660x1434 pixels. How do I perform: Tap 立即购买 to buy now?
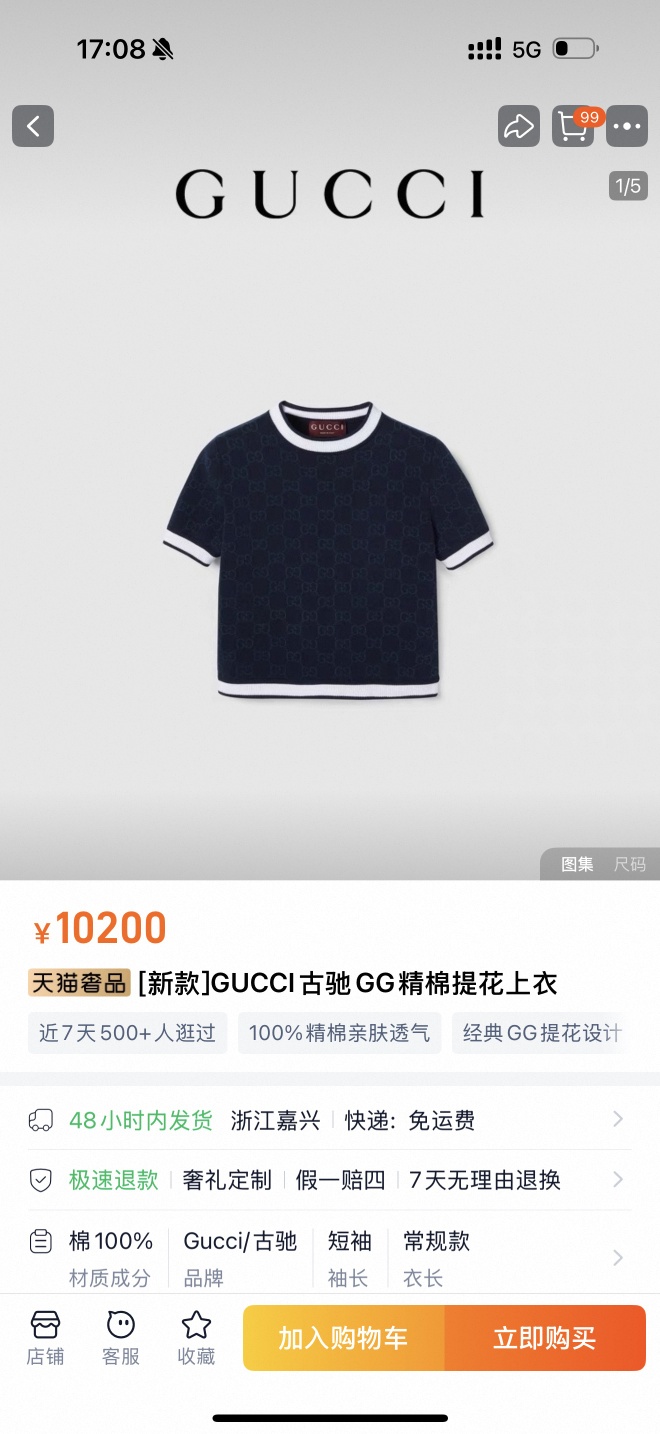click(x=545, y=1338)
